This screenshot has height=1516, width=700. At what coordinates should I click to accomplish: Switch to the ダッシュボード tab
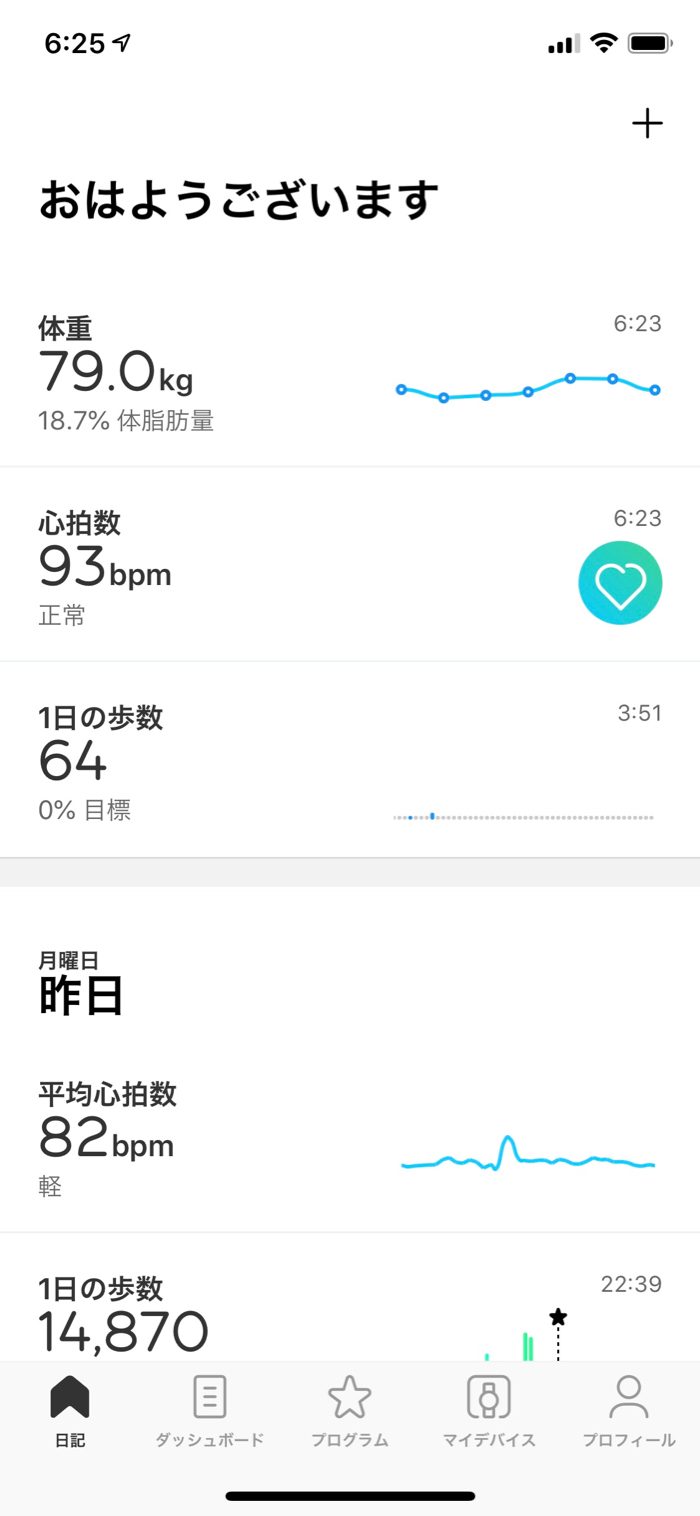209,1411
